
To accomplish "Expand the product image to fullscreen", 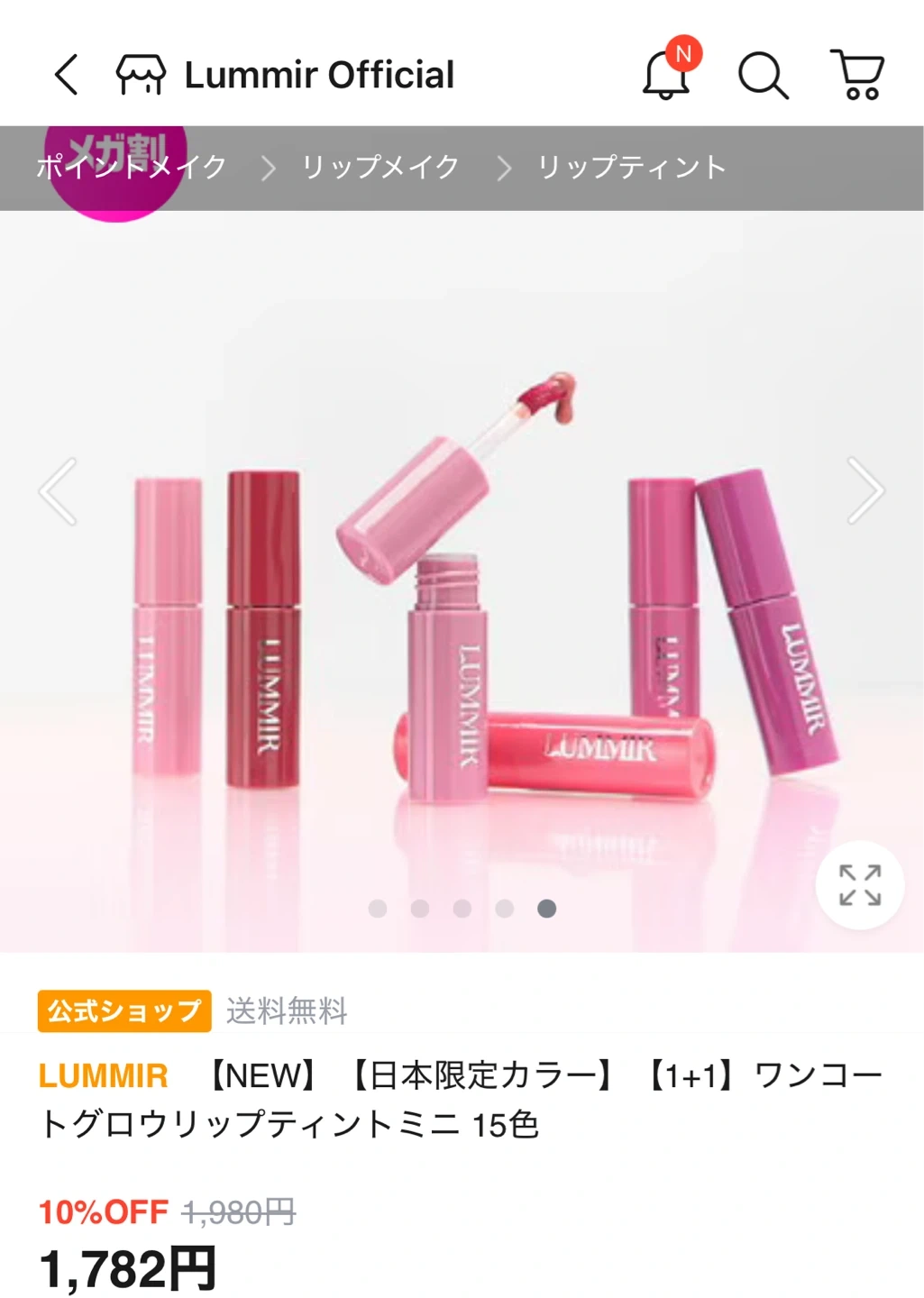I will pos(859,885).
